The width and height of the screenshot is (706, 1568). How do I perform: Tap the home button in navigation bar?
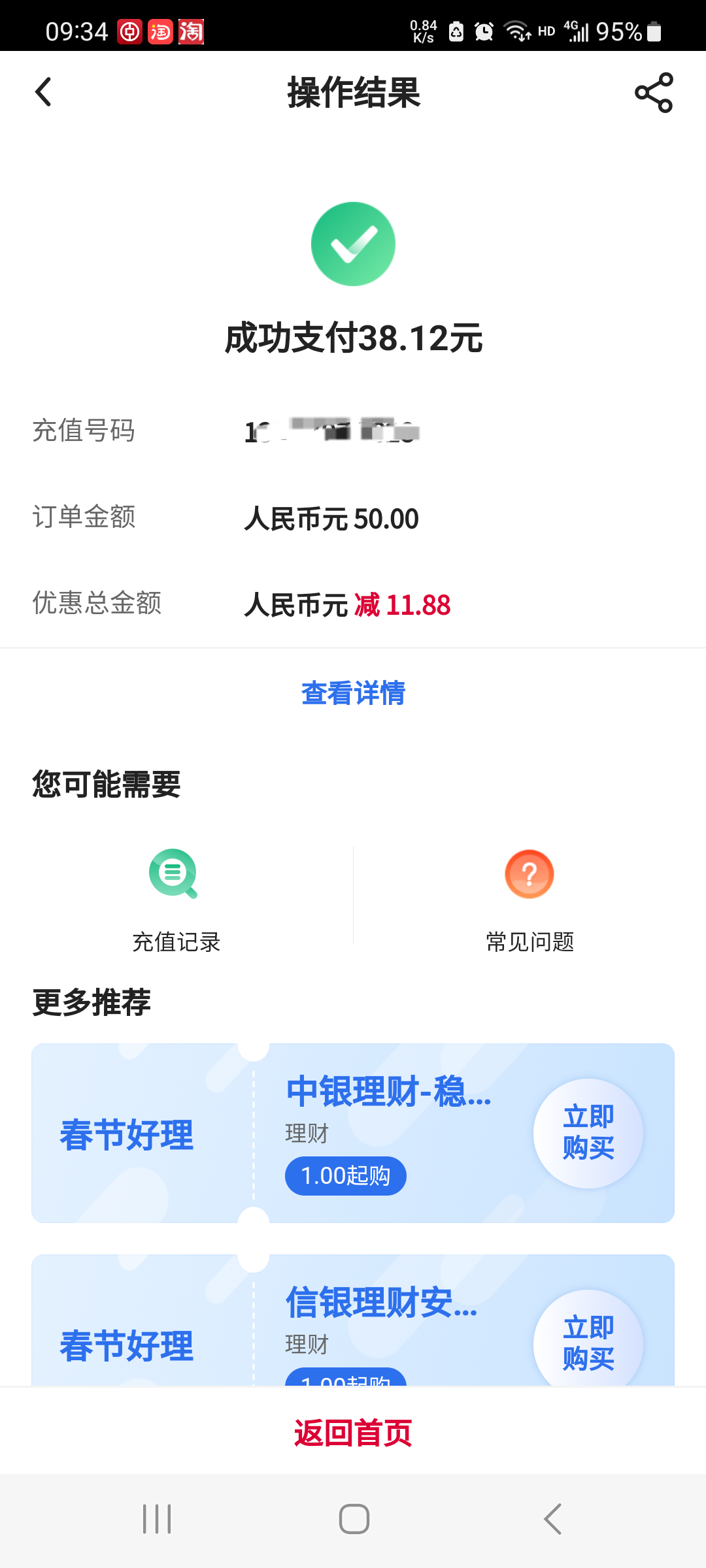(x=353, y=1519)
